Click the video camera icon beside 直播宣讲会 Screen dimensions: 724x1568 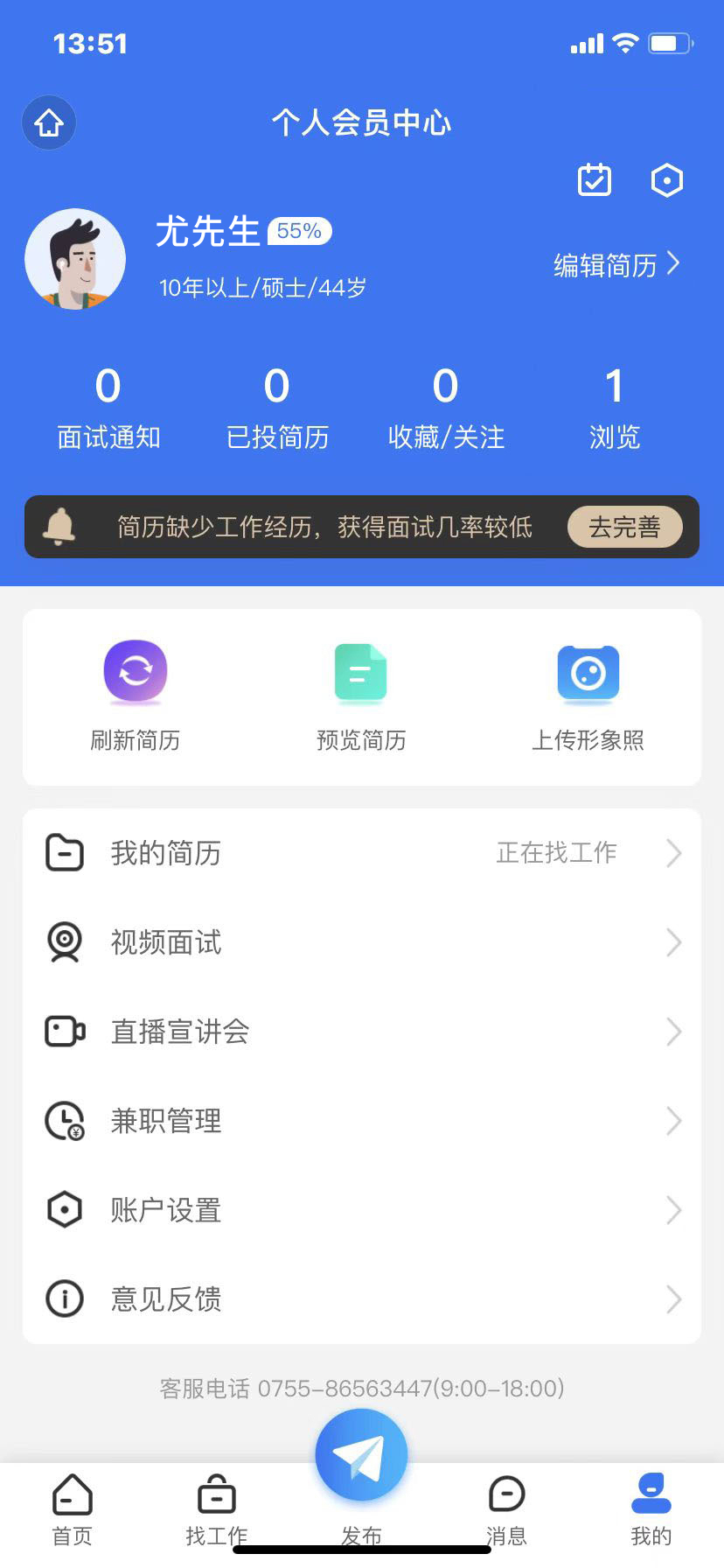tap(64, 1032)
